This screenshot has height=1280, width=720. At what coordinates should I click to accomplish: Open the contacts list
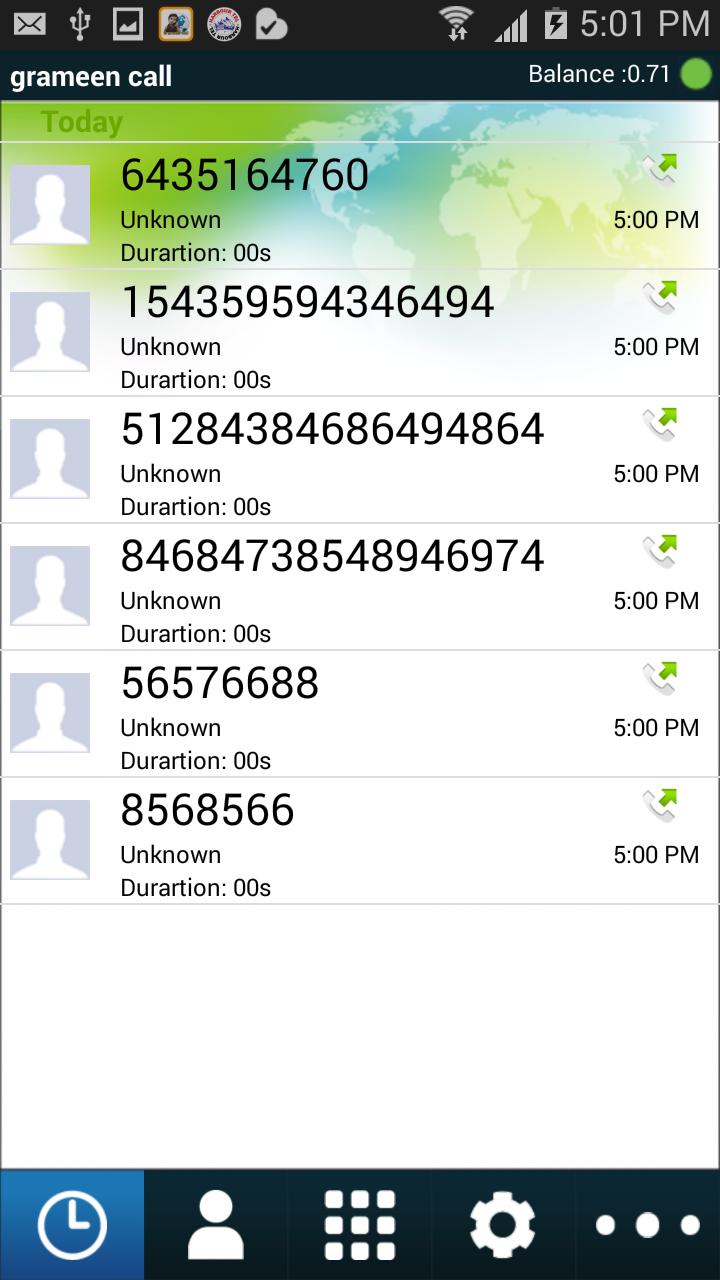(x=215, y=1223)
